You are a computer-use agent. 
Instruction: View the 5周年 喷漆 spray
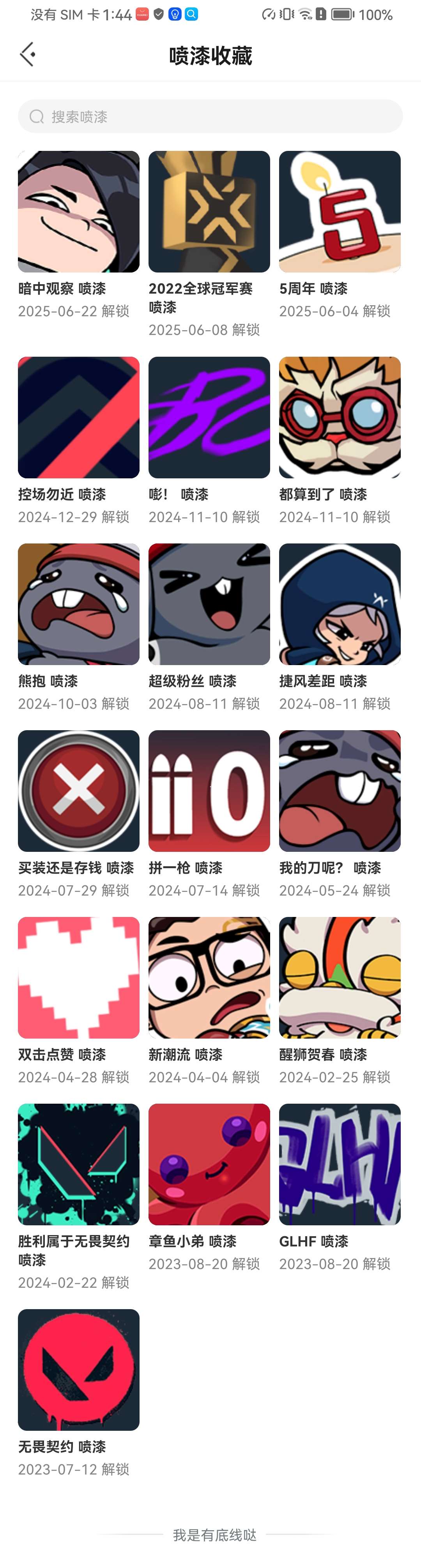[x=340, y=212]
